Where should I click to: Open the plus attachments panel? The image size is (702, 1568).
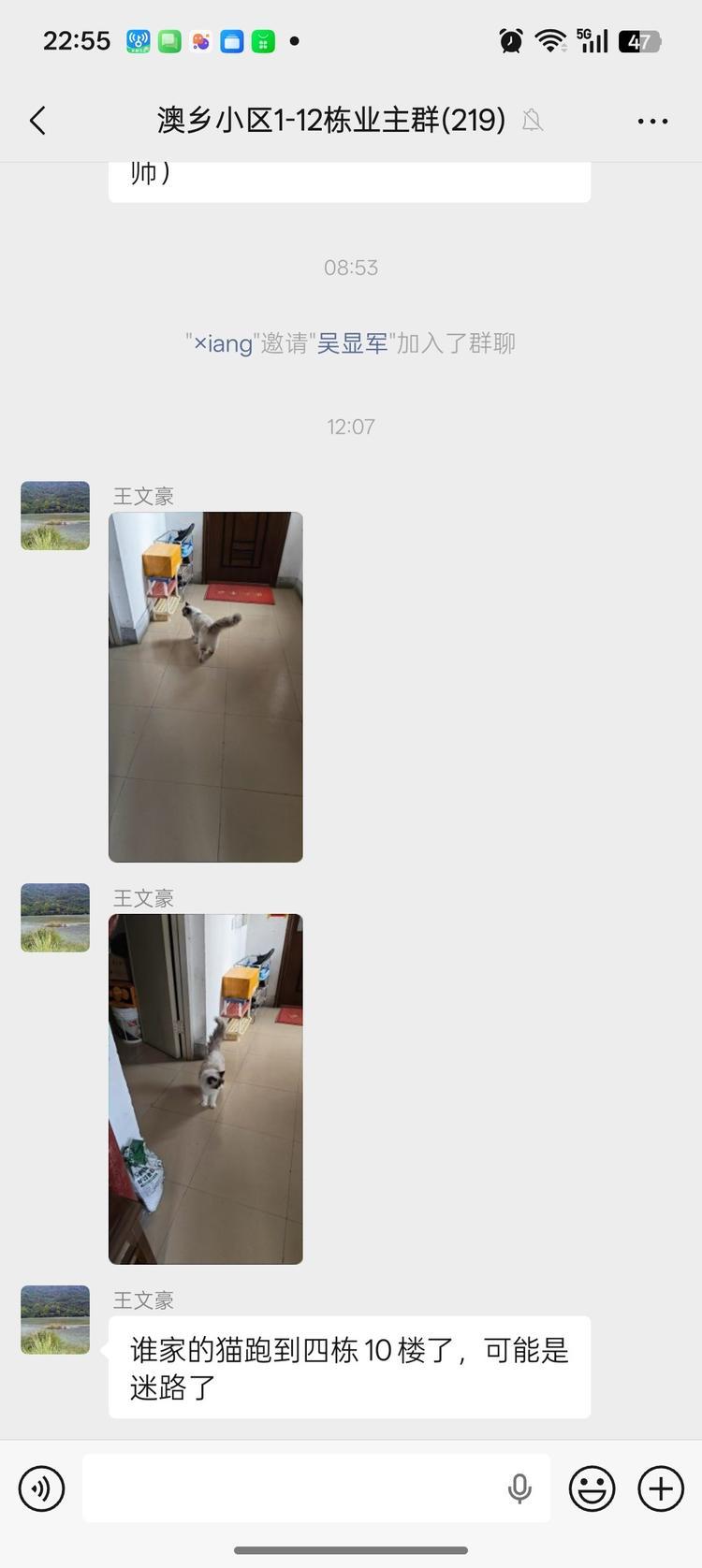pyautogui.click(x=661, y=1488)
